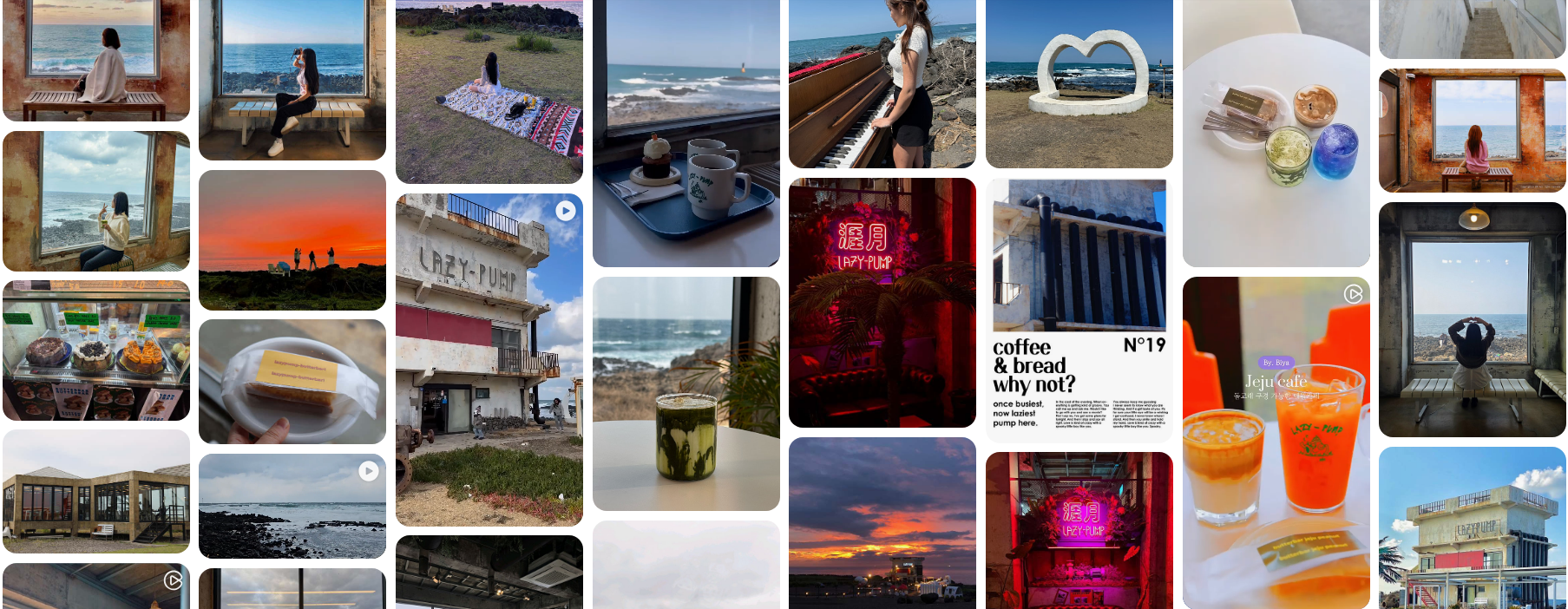Open the picnic blanket on grass pin
Screen dimensions: 1568x609
[x=489, y=91]
